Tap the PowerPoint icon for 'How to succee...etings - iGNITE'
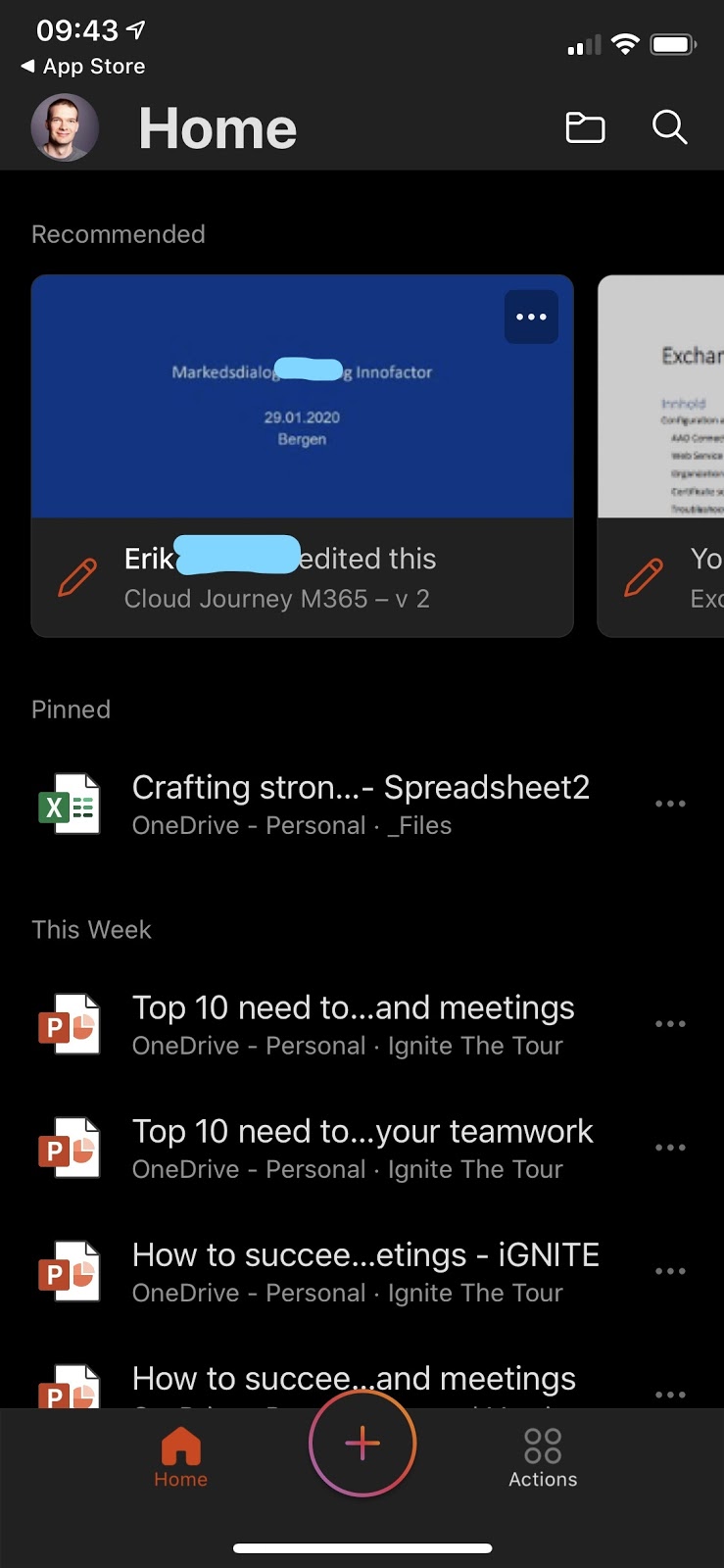Screen dimensions: 724x1568 [x=69, y=1270]
